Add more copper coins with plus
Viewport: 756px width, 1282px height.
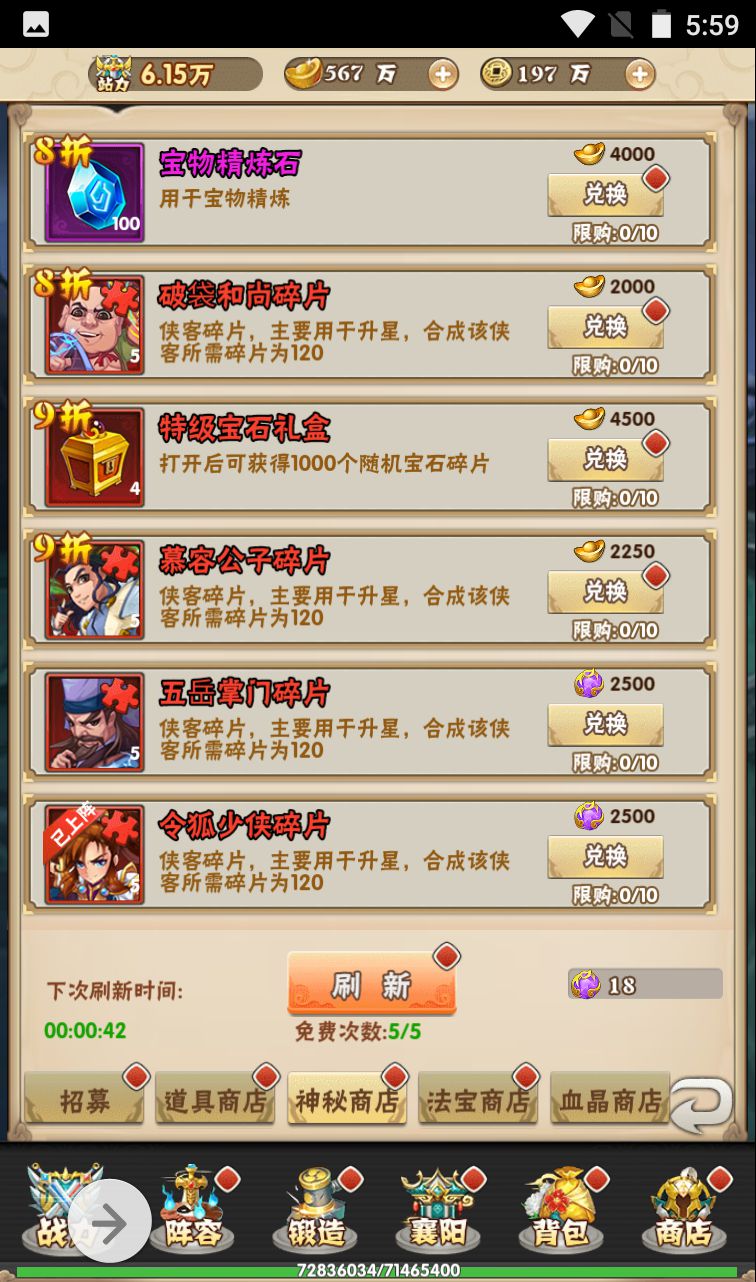click(639, 74)
